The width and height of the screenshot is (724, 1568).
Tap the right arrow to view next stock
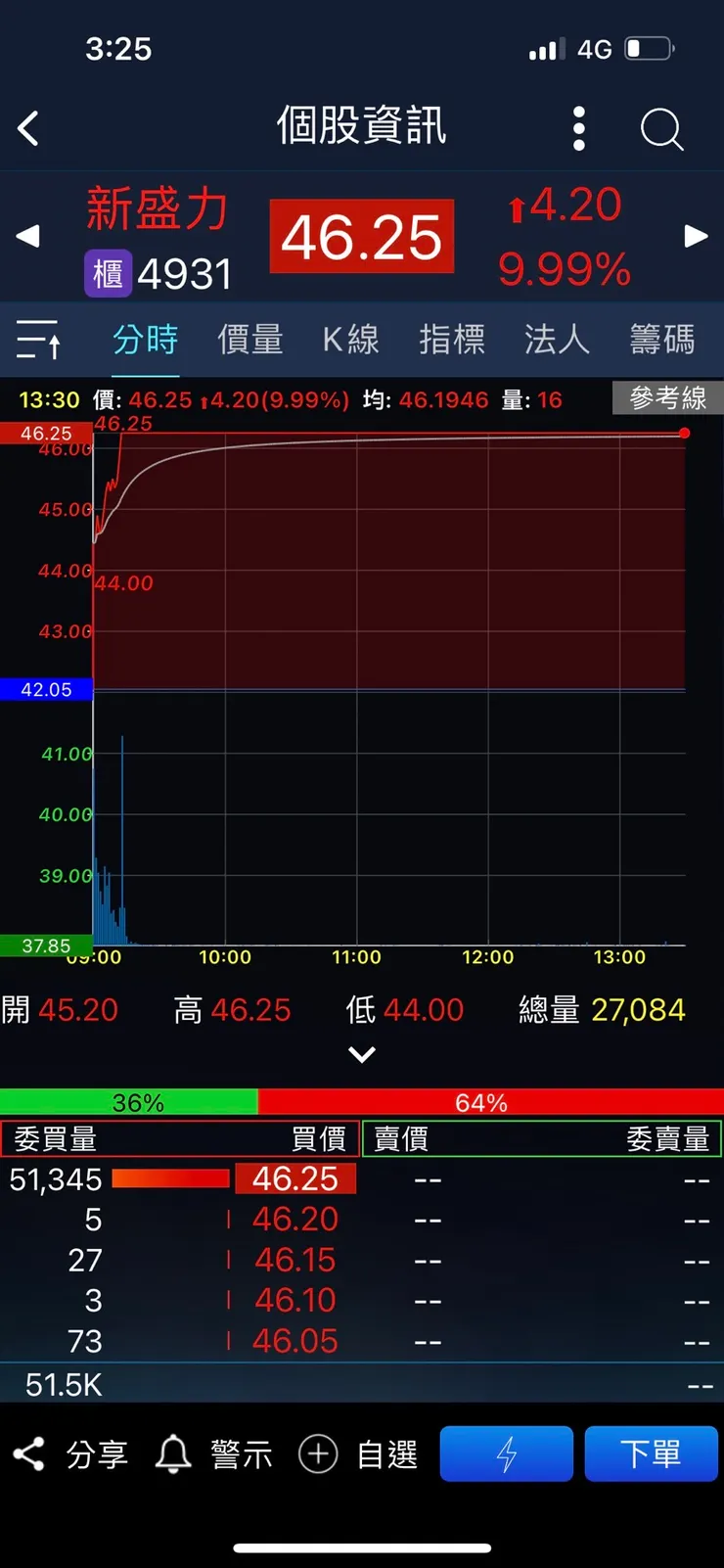(697, 236)
